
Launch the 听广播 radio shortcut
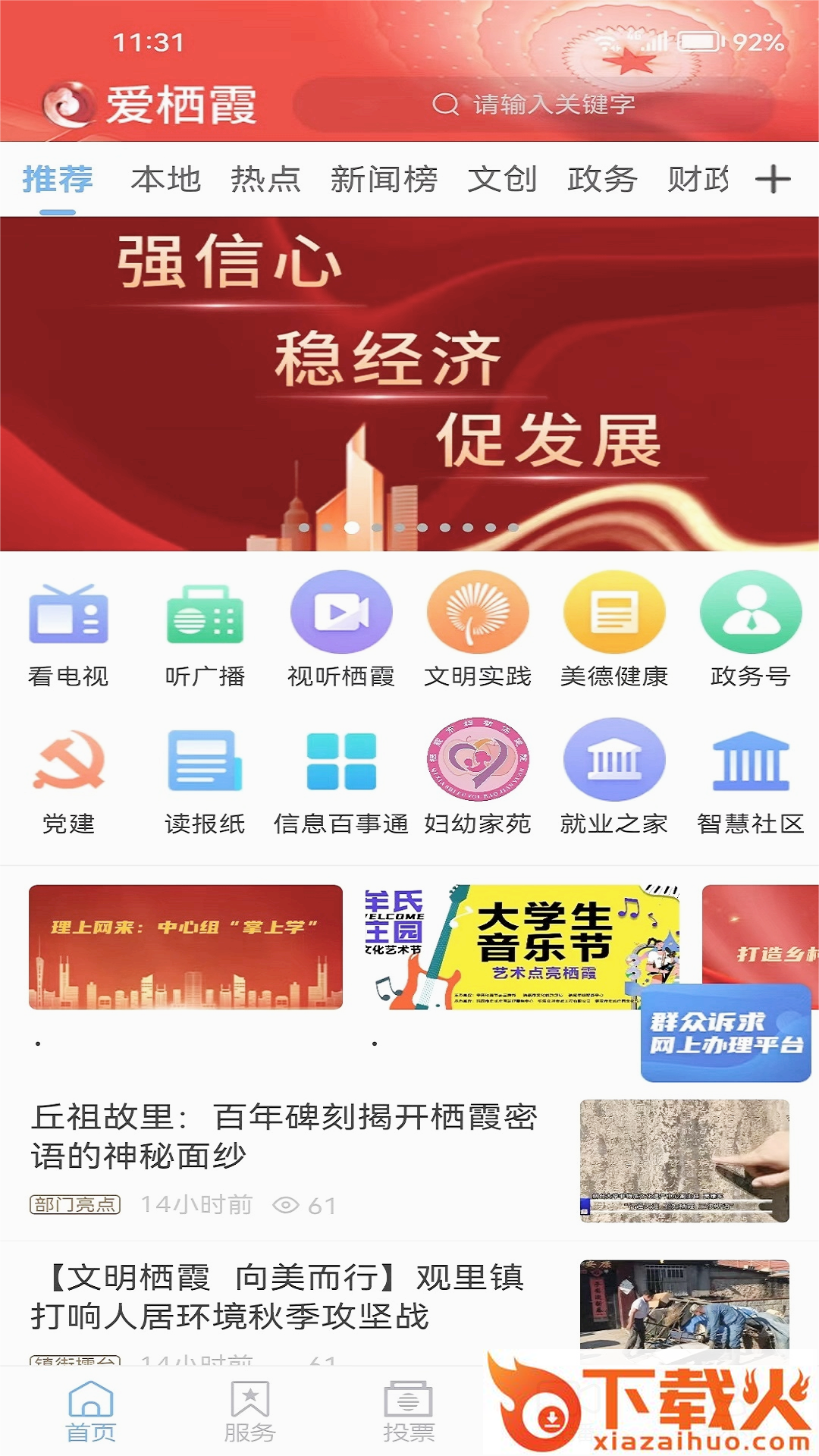click(x=205, y=629)
